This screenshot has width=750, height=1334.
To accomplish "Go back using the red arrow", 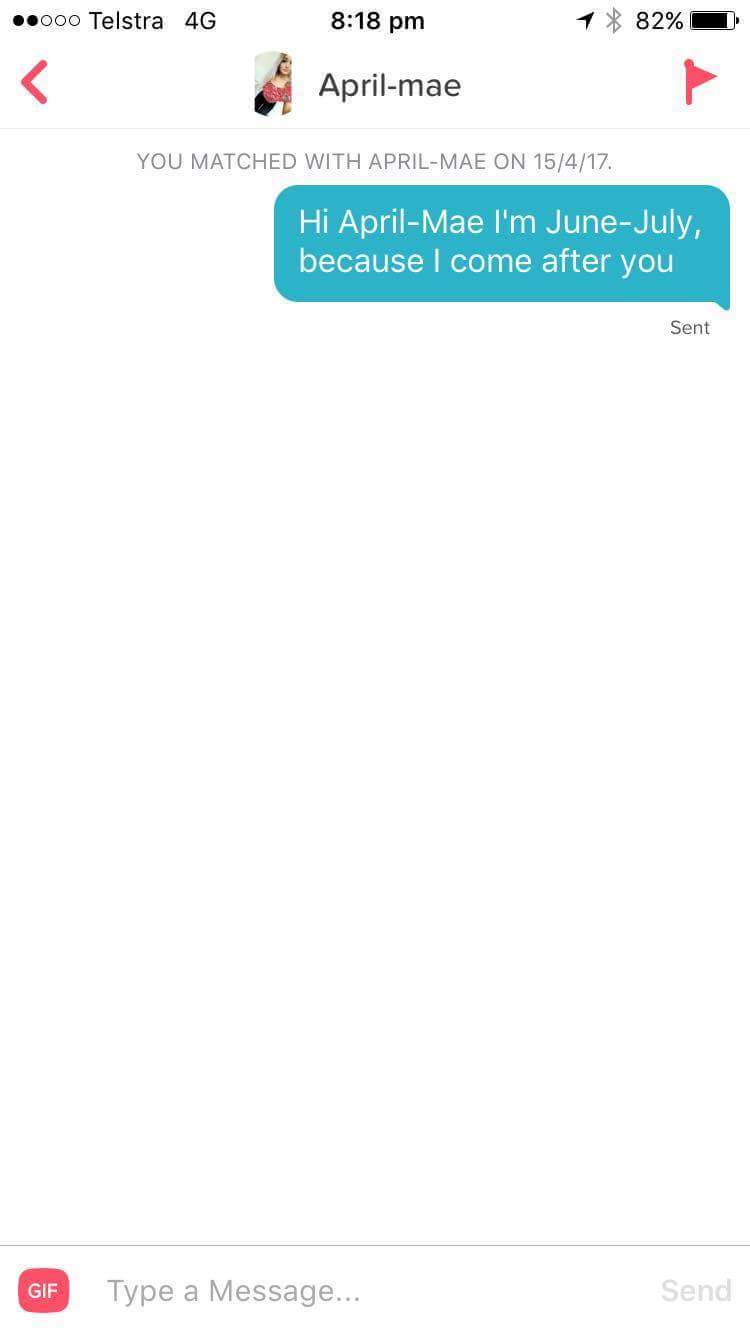I will click(35, 82).
